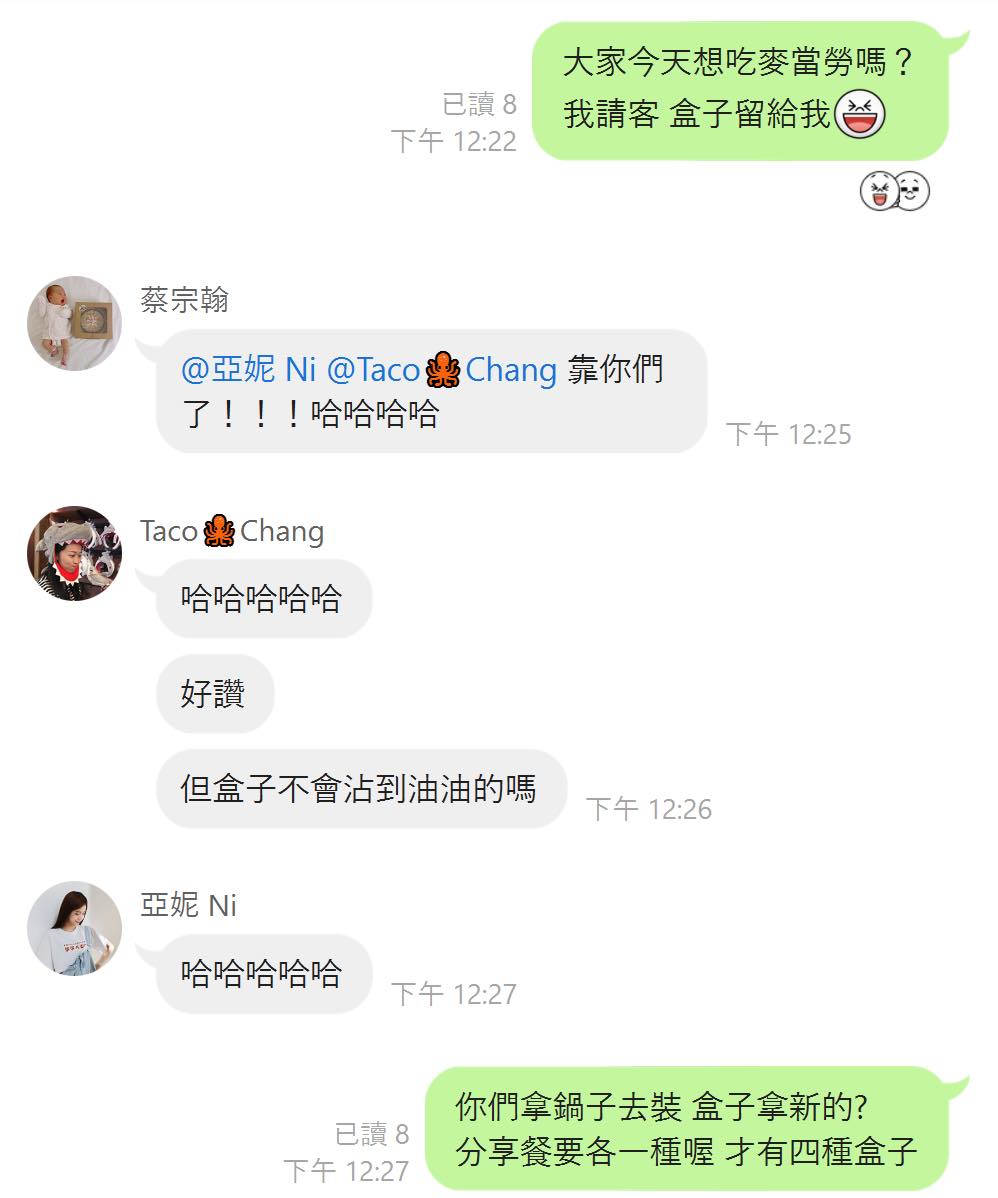View reactions under the 麥當勞 message
Image resolution: width=998 pixels, height=1198 pixels.
pos(895,190)
